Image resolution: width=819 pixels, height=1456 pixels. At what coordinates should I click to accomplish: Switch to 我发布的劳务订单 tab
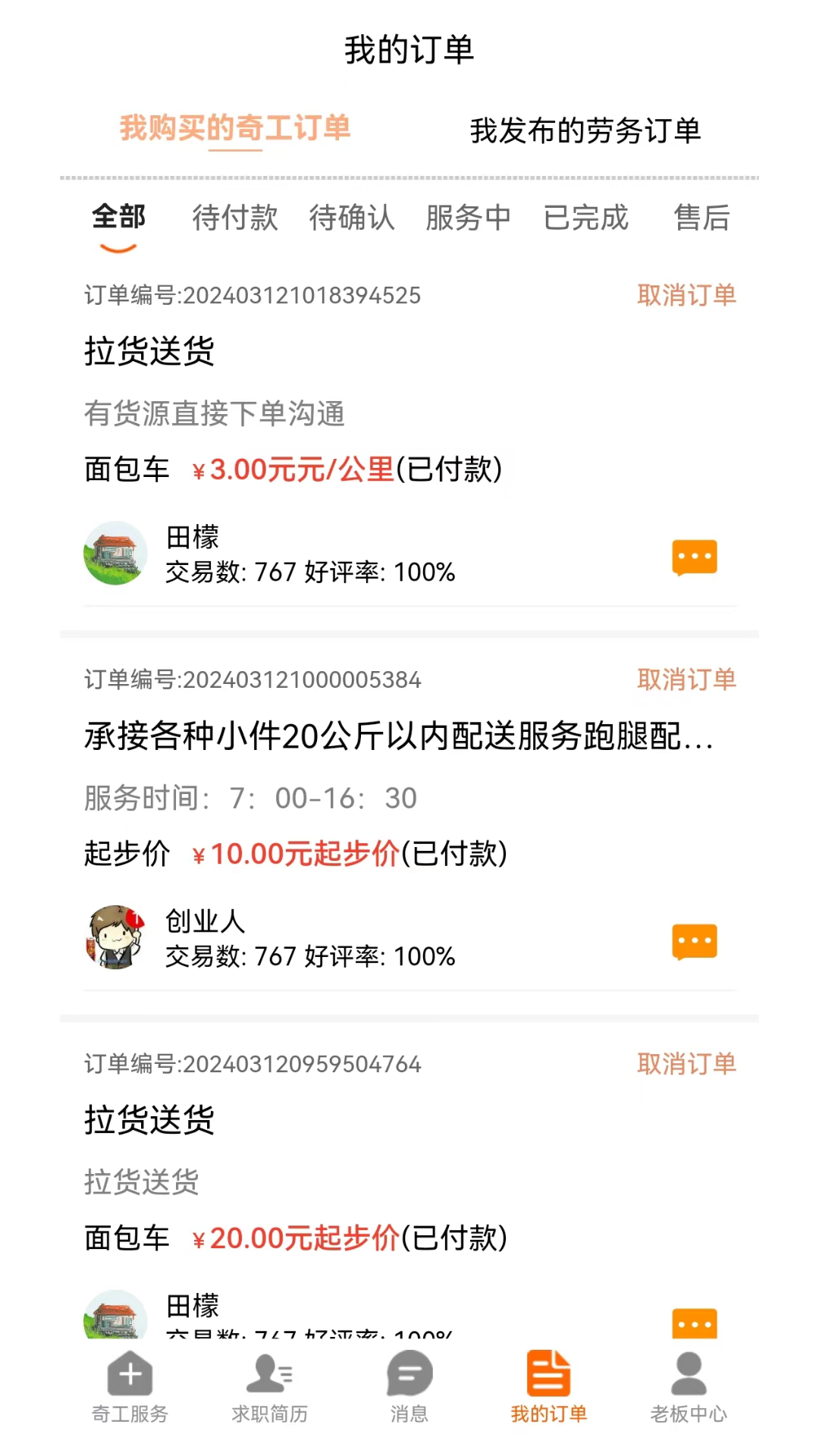tap(585, 130)
